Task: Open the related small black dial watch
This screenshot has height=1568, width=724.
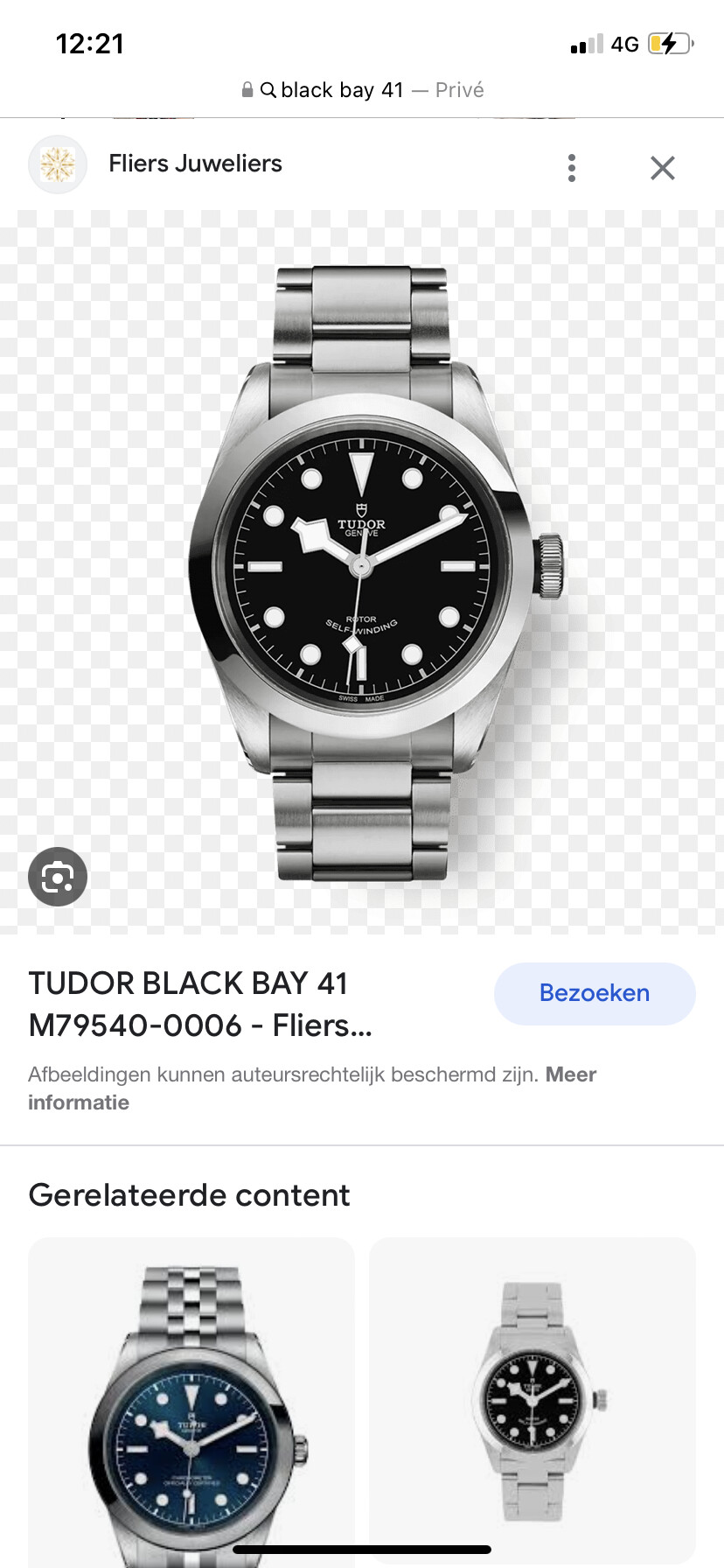Action: tap(533, 1402)
